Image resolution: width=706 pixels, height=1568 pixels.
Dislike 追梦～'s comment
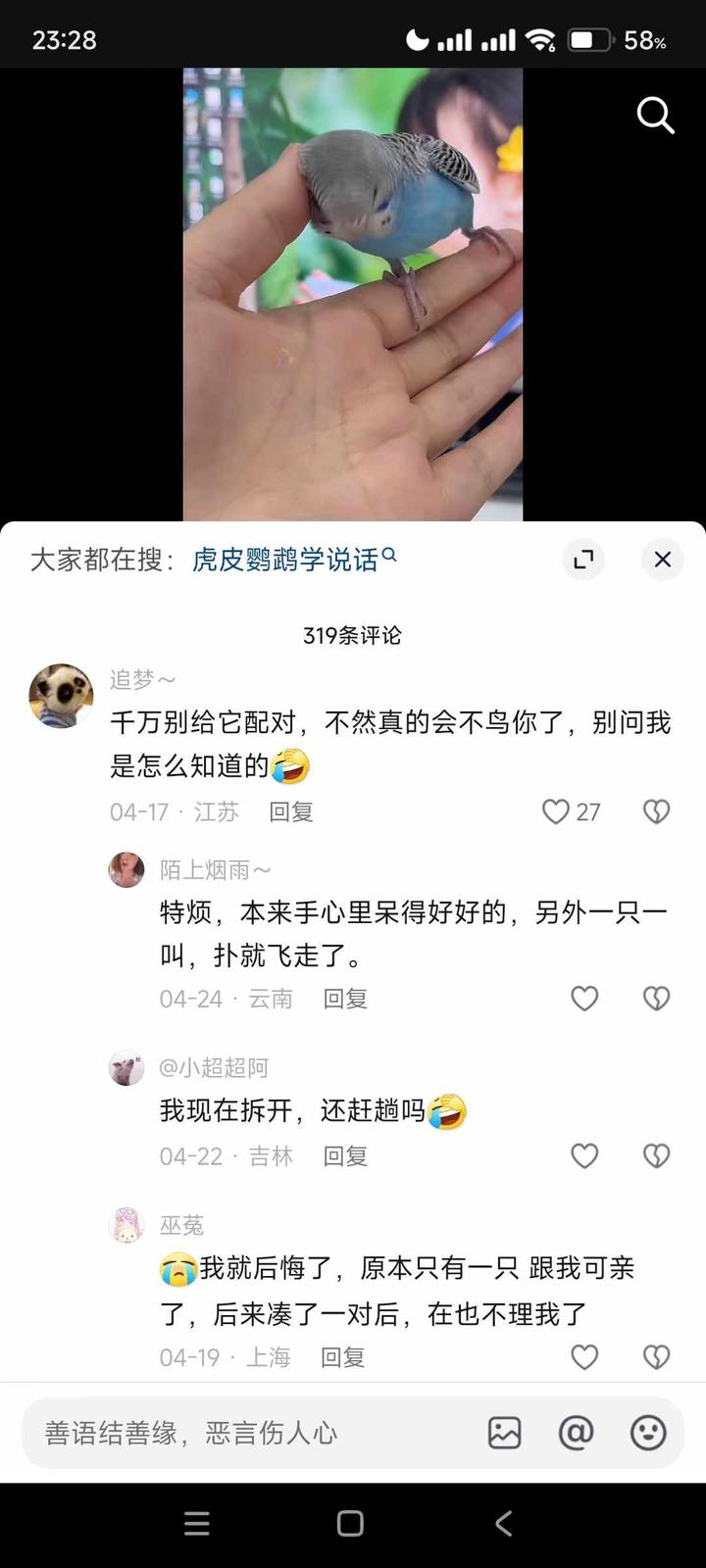656,811
